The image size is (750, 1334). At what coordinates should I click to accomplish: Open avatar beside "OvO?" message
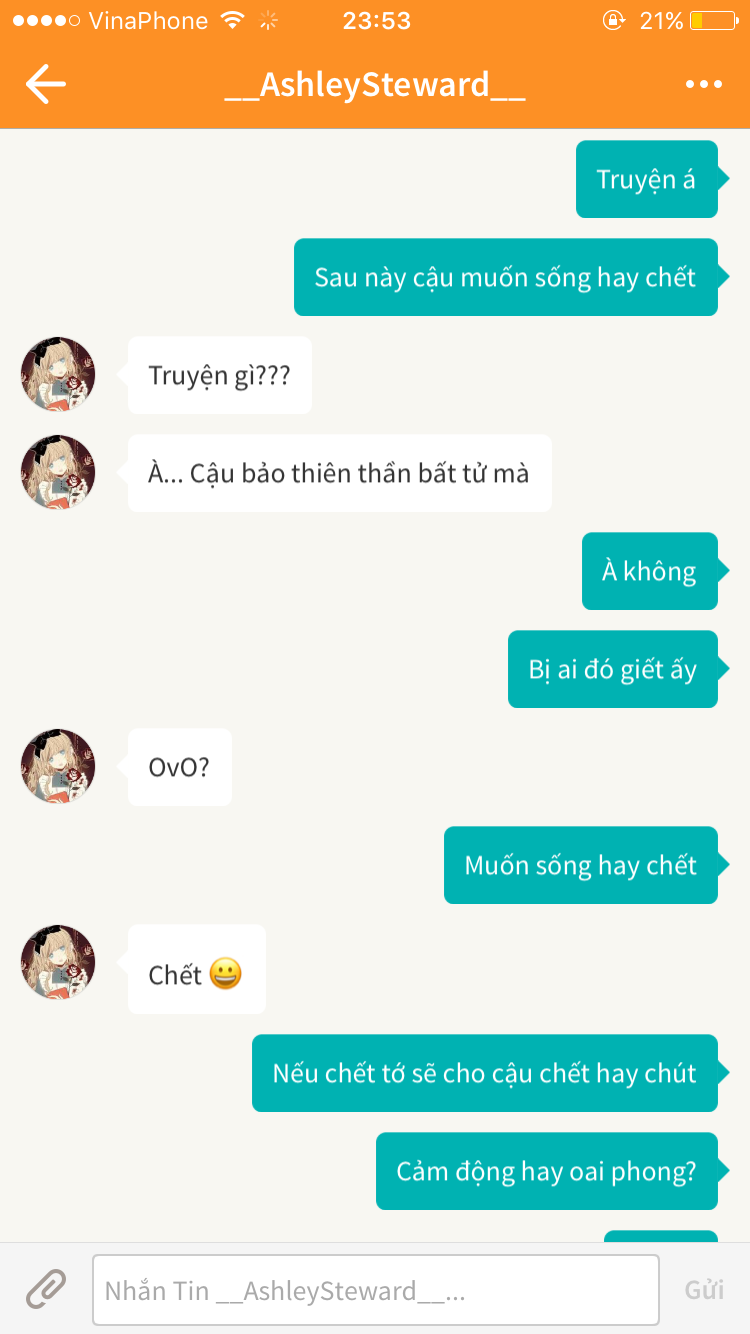(x=58, y=766)
